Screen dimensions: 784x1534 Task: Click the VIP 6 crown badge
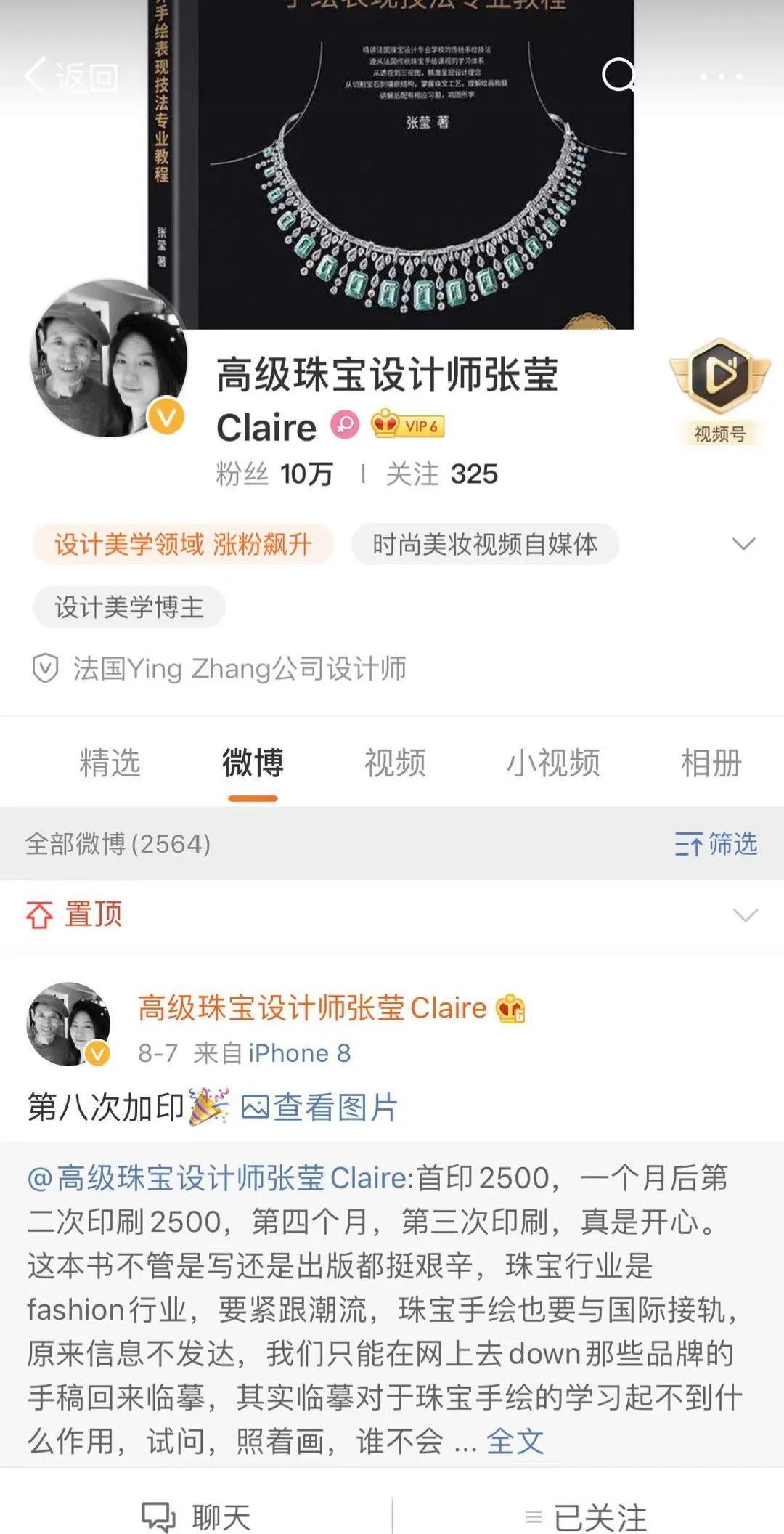407,426
